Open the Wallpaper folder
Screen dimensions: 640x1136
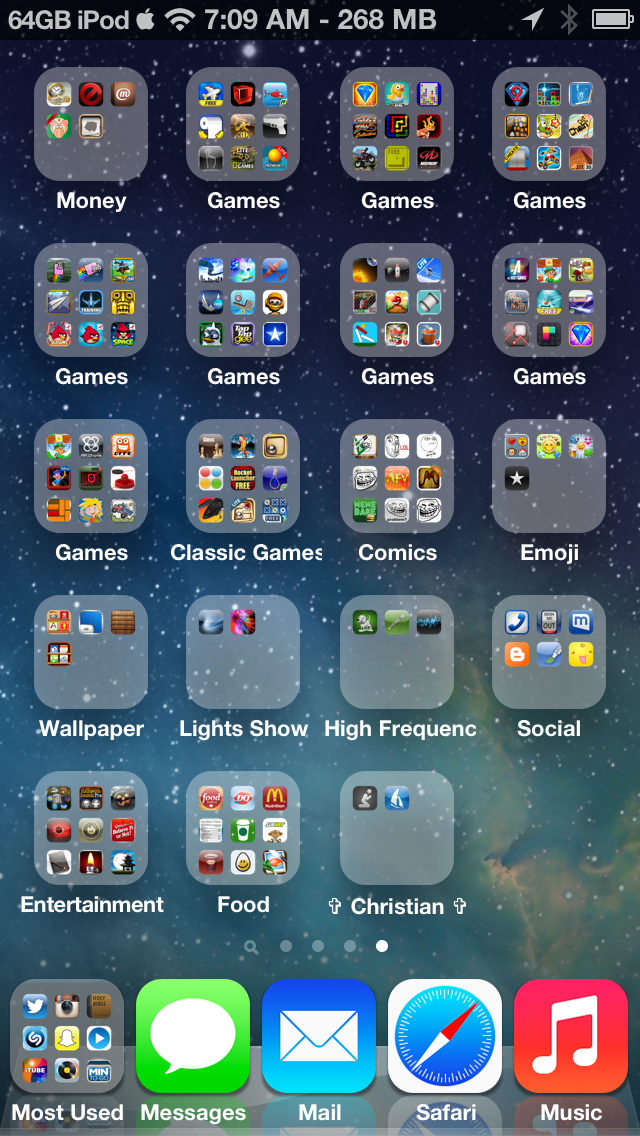[91, 652]
